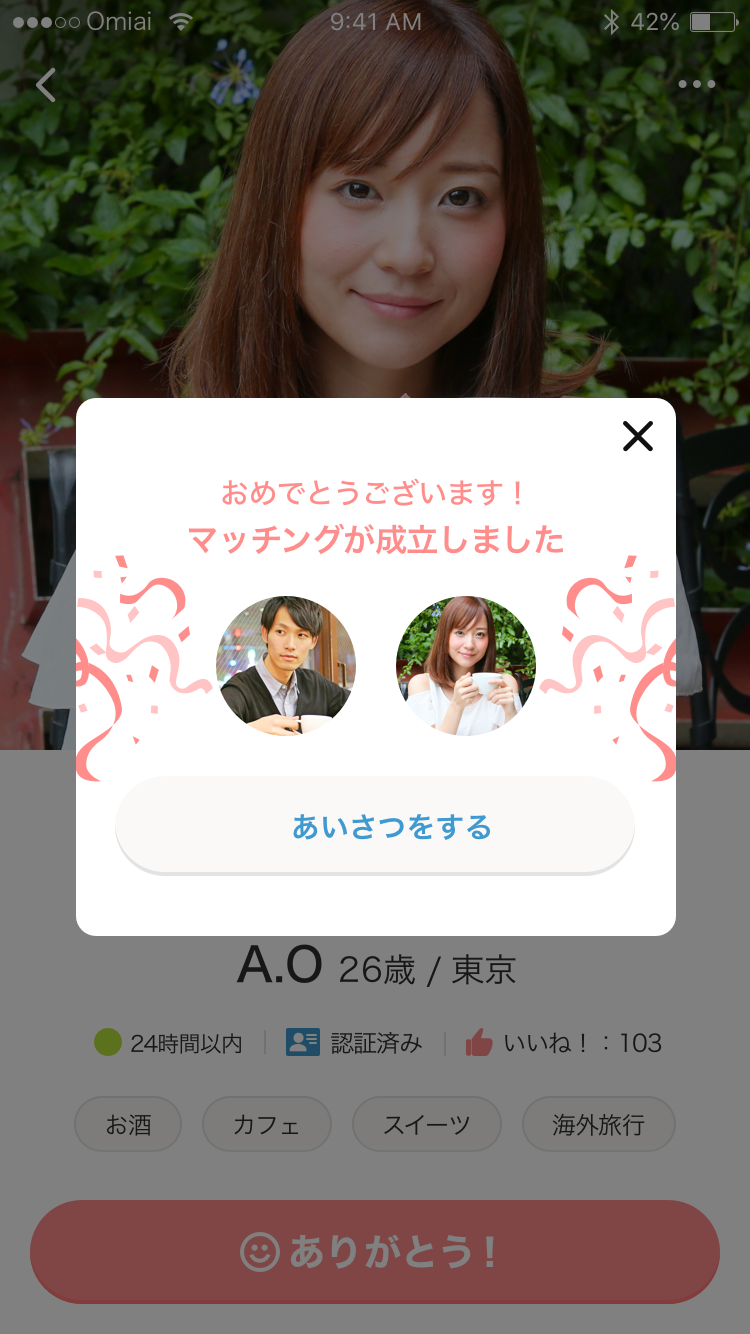Select the カフェ interest chip
Viewport: 750px width, 1334px height.
coord(266,1124)
